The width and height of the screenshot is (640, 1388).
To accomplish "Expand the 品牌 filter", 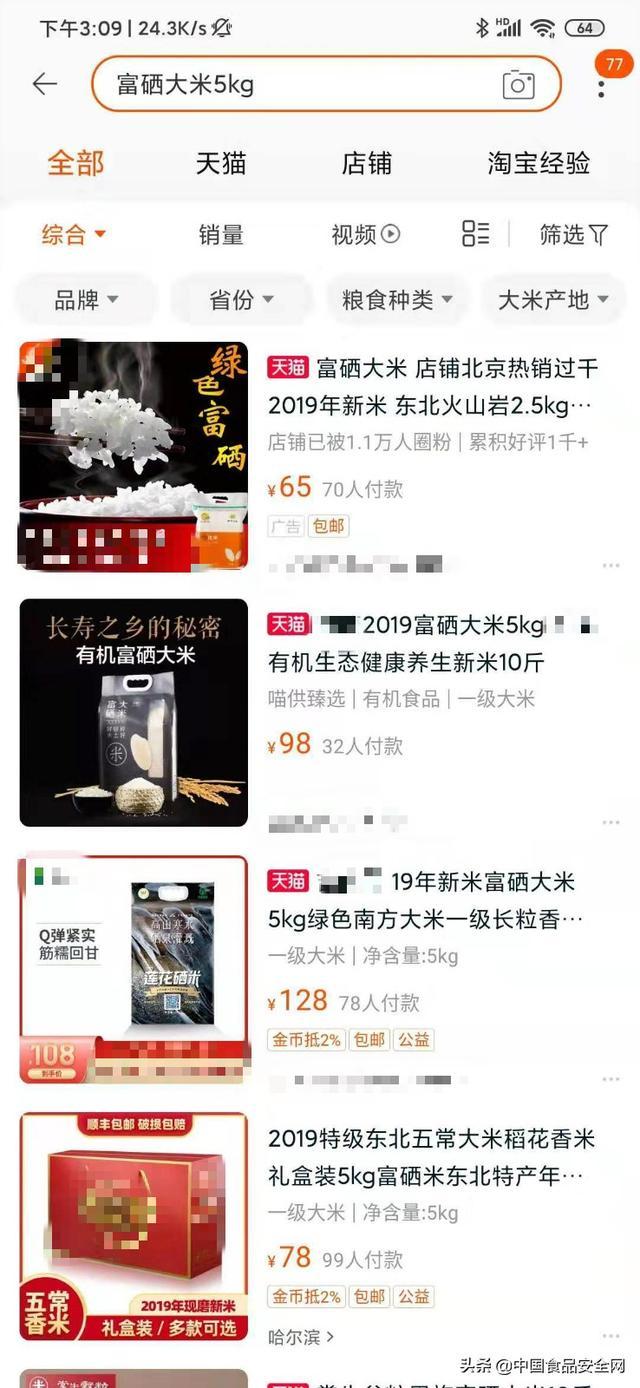I will [x=86, y=299].
